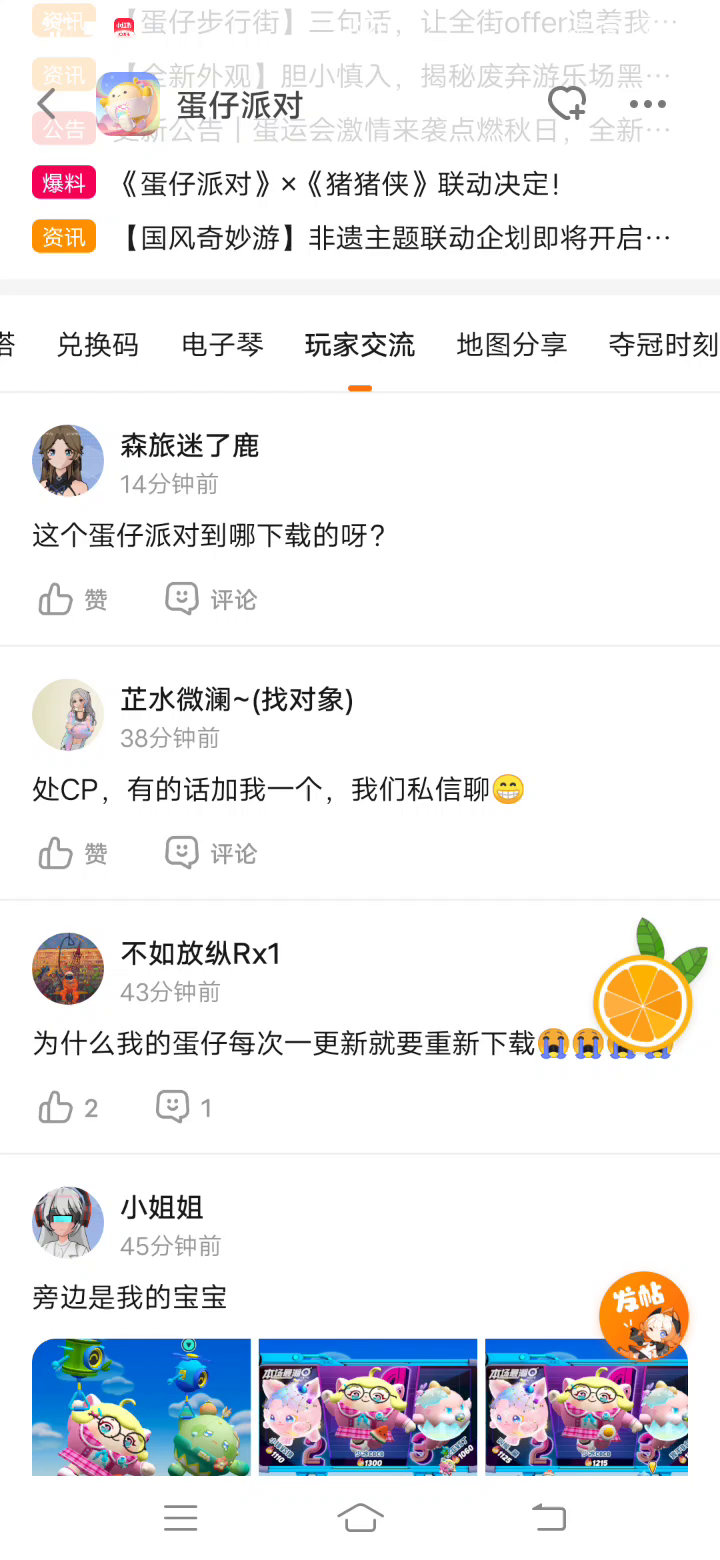Open 小姐姐's profile avatar
The height and width of the screenshot is (1560, 720).
68,1222
